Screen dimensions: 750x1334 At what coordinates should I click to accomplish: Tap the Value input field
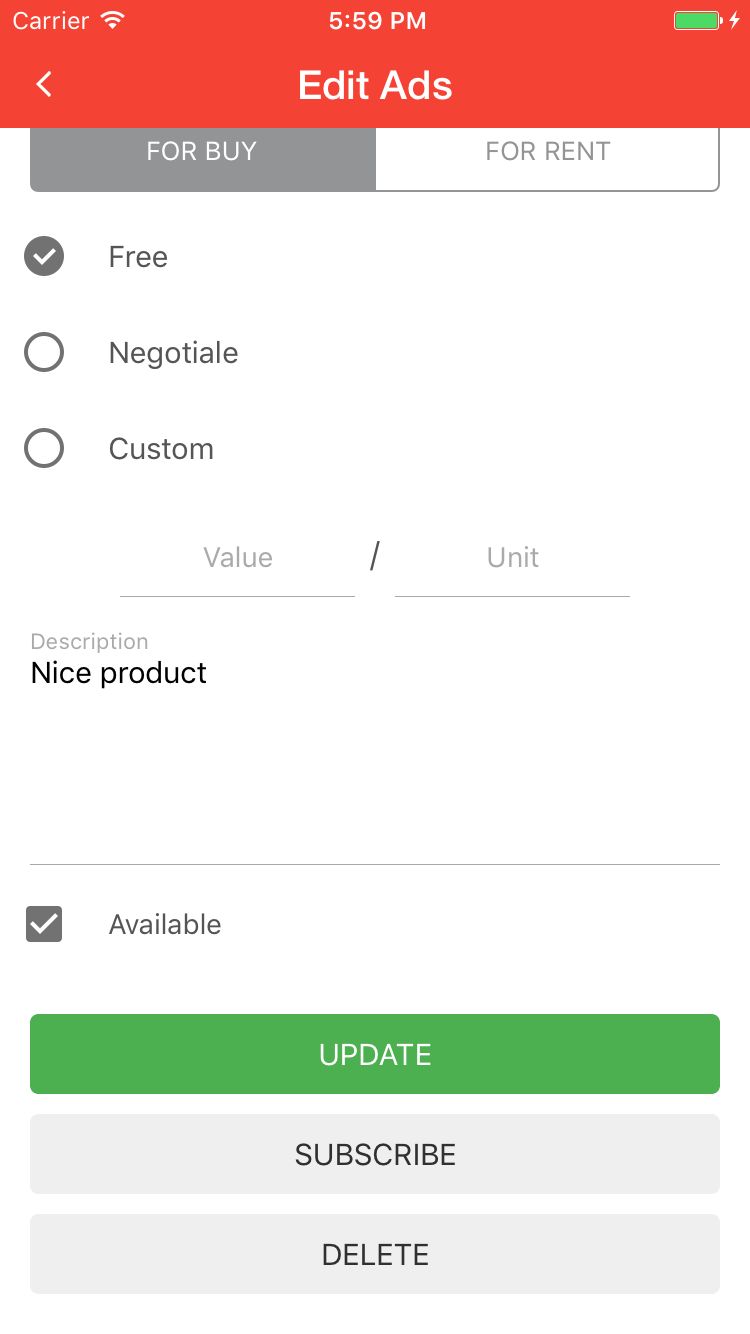coord(237,558)
